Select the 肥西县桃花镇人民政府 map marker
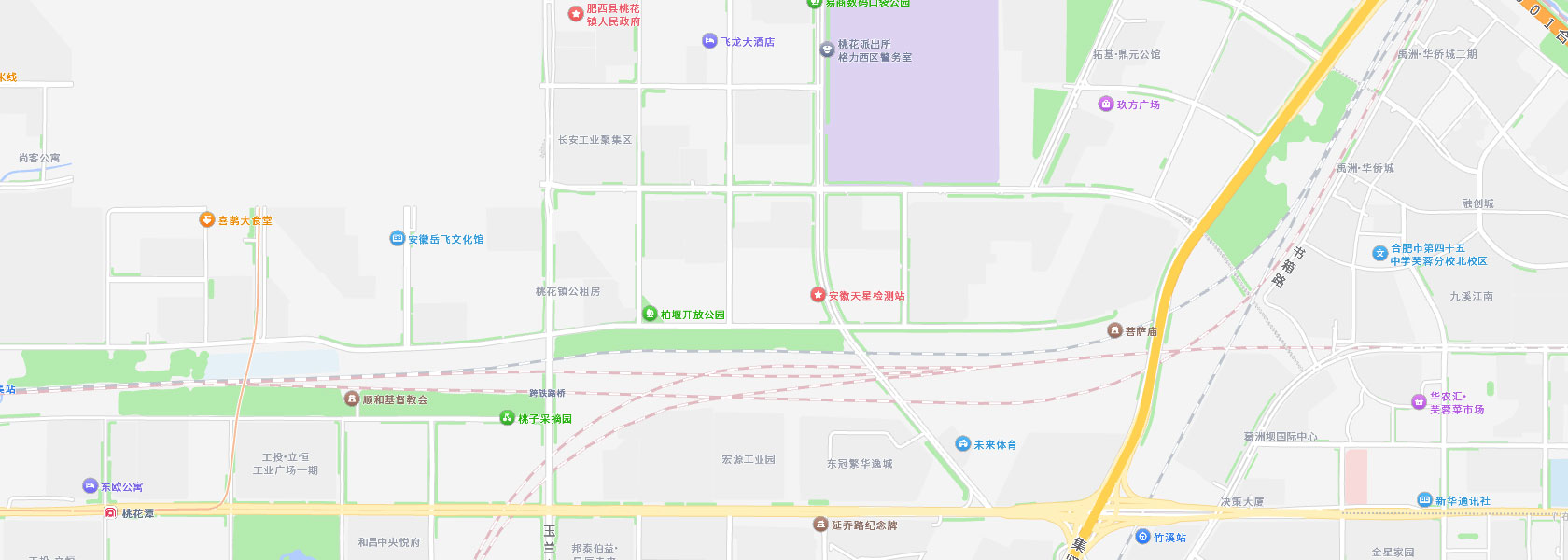The image size is (1568, 560). point(576,14)
